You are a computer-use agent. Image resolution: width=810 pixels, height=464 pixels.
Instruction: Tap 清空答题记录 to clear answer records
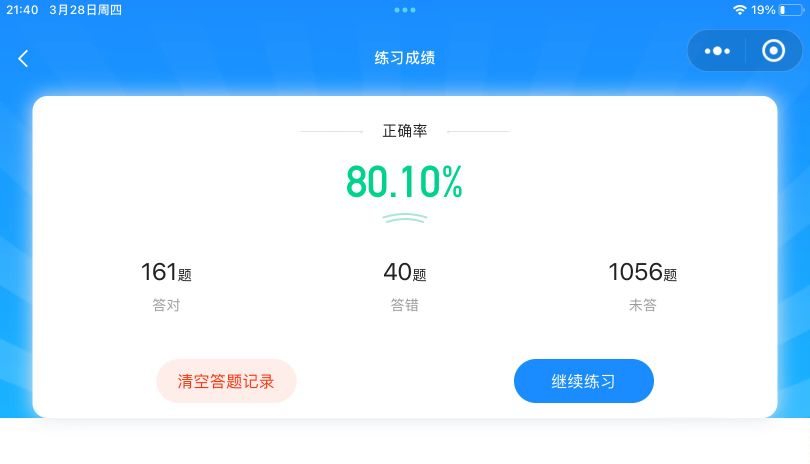point(226,381)
